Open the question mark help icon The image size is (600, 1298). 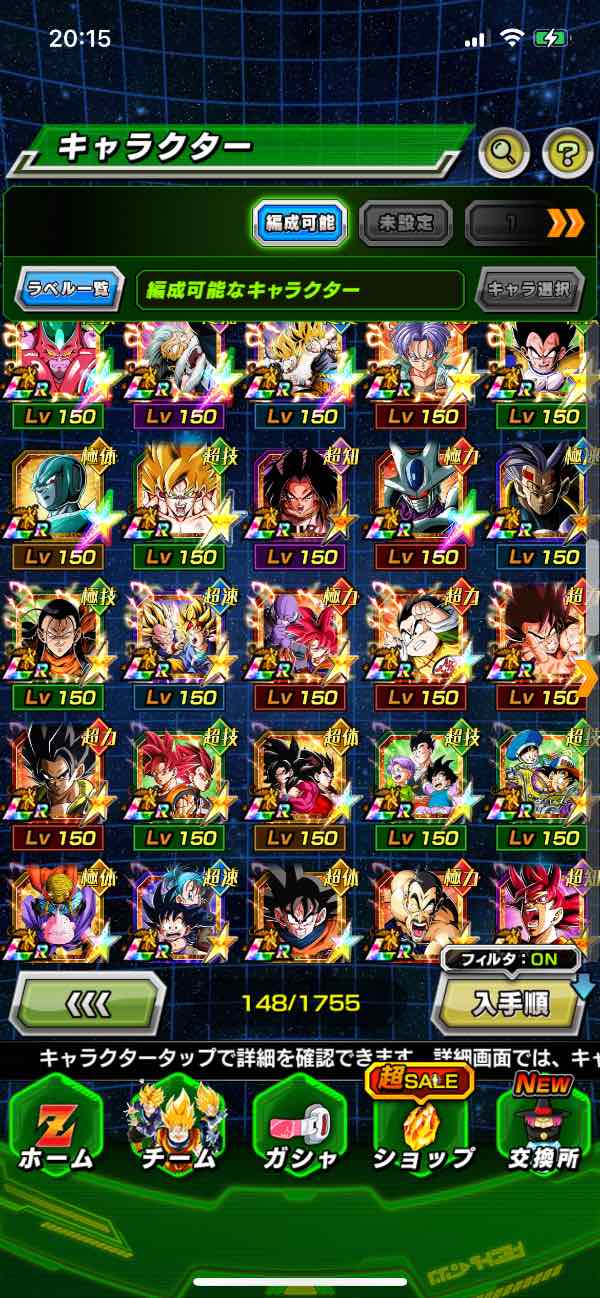tap(567, 153)
